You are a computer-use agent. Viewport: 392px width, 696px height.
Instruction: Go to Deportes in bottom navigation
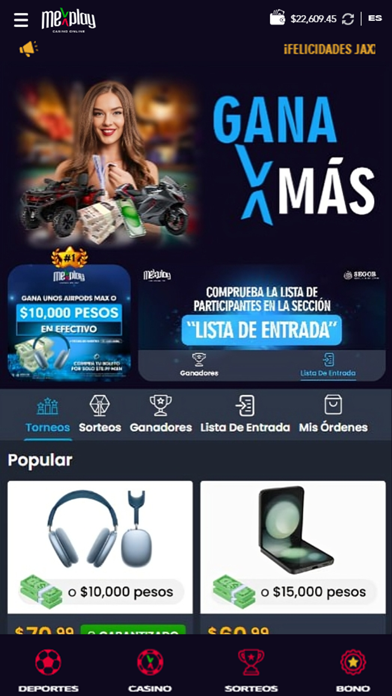[x=48, y=670]
